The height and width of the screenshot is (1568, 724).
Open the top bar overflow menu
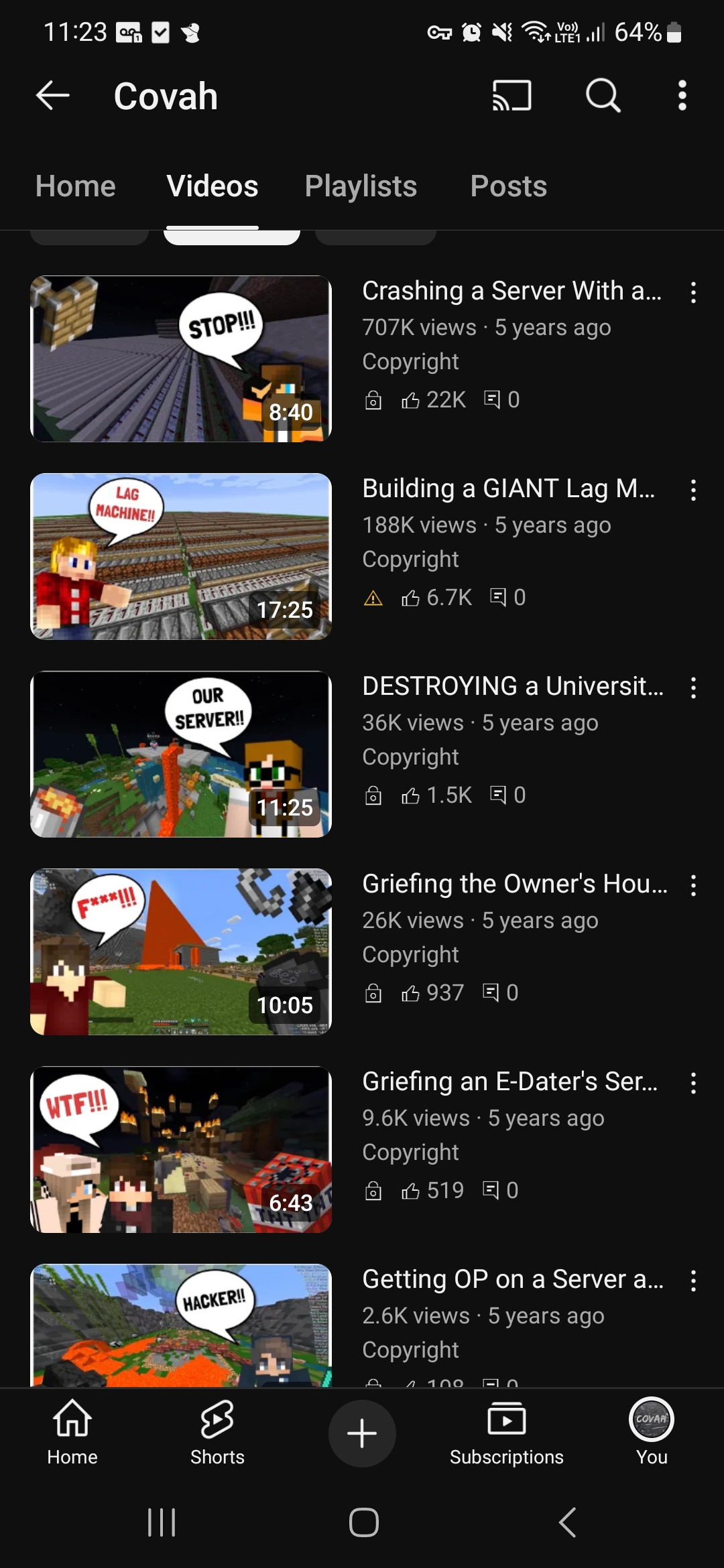click(x=682, y=96)
